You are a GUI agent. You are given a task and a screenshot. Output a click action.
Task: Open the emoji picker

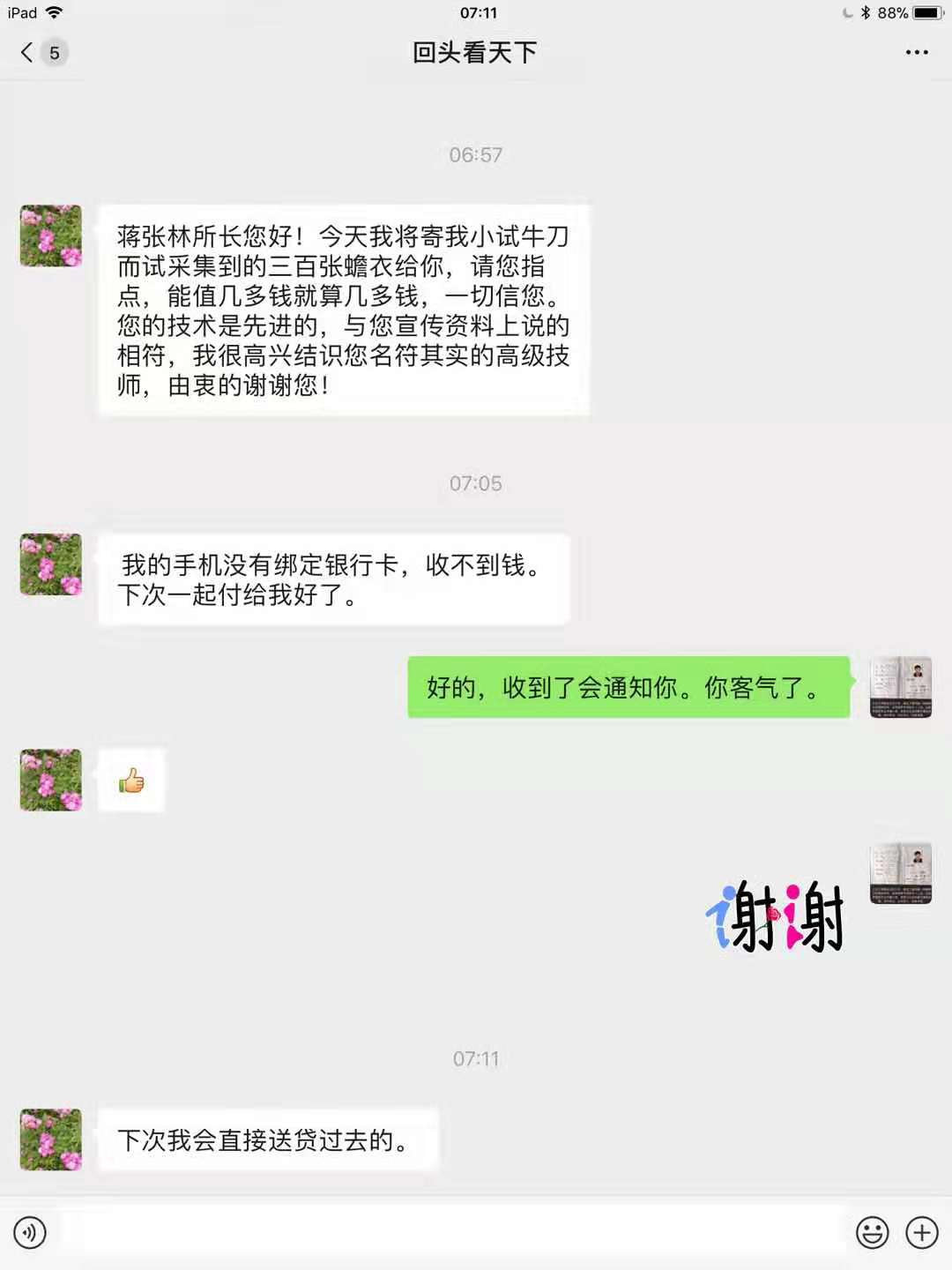pos(873,1232)
